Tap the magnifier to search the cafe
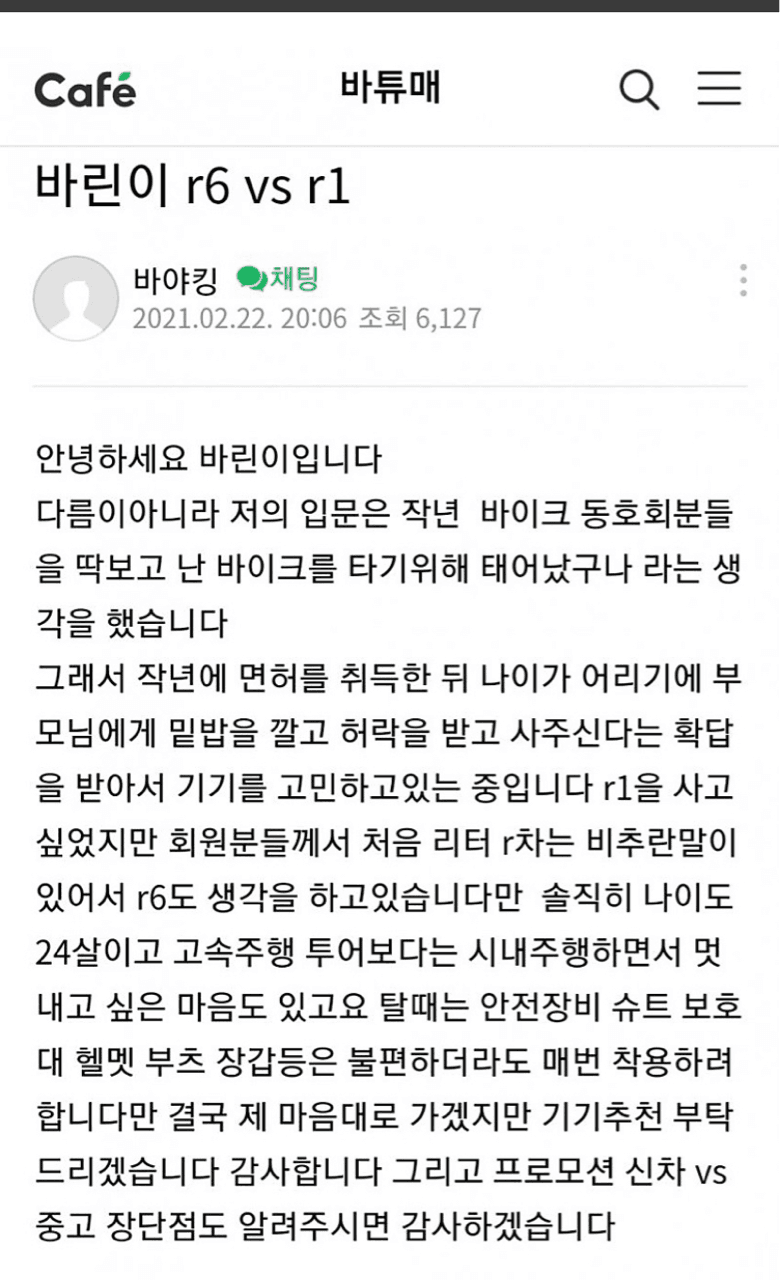The height and width of the screenshot is (1280, 780). pos(638,89)
